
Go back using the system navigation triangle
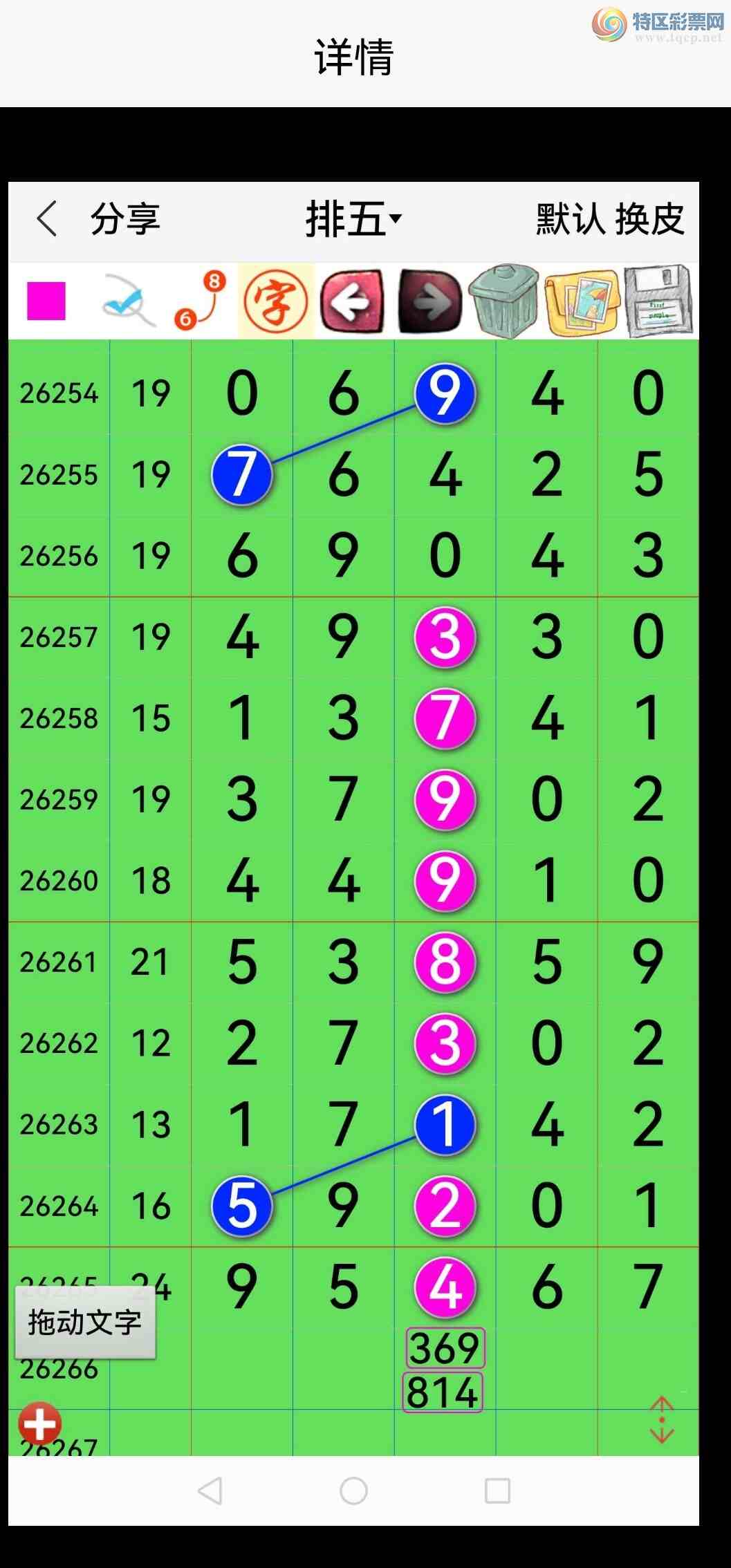[x=210, y=1491]
